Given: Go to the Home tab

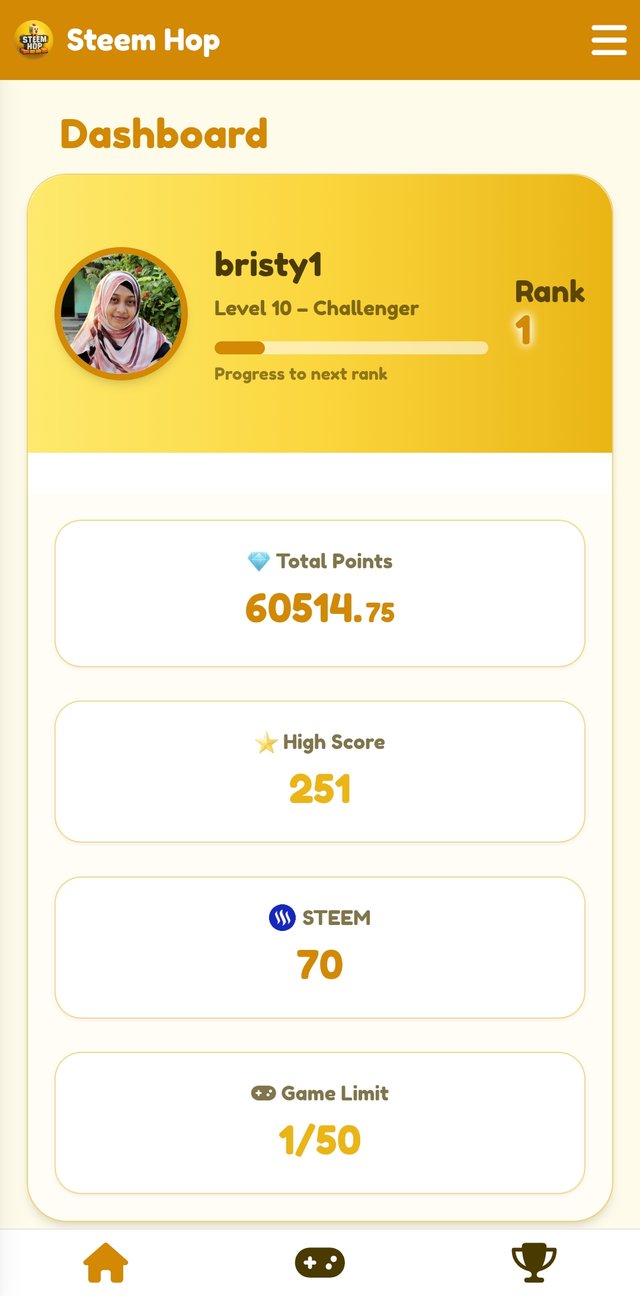Looking at the screenshot, I should pyautogui.click(x=106, y=1262).
